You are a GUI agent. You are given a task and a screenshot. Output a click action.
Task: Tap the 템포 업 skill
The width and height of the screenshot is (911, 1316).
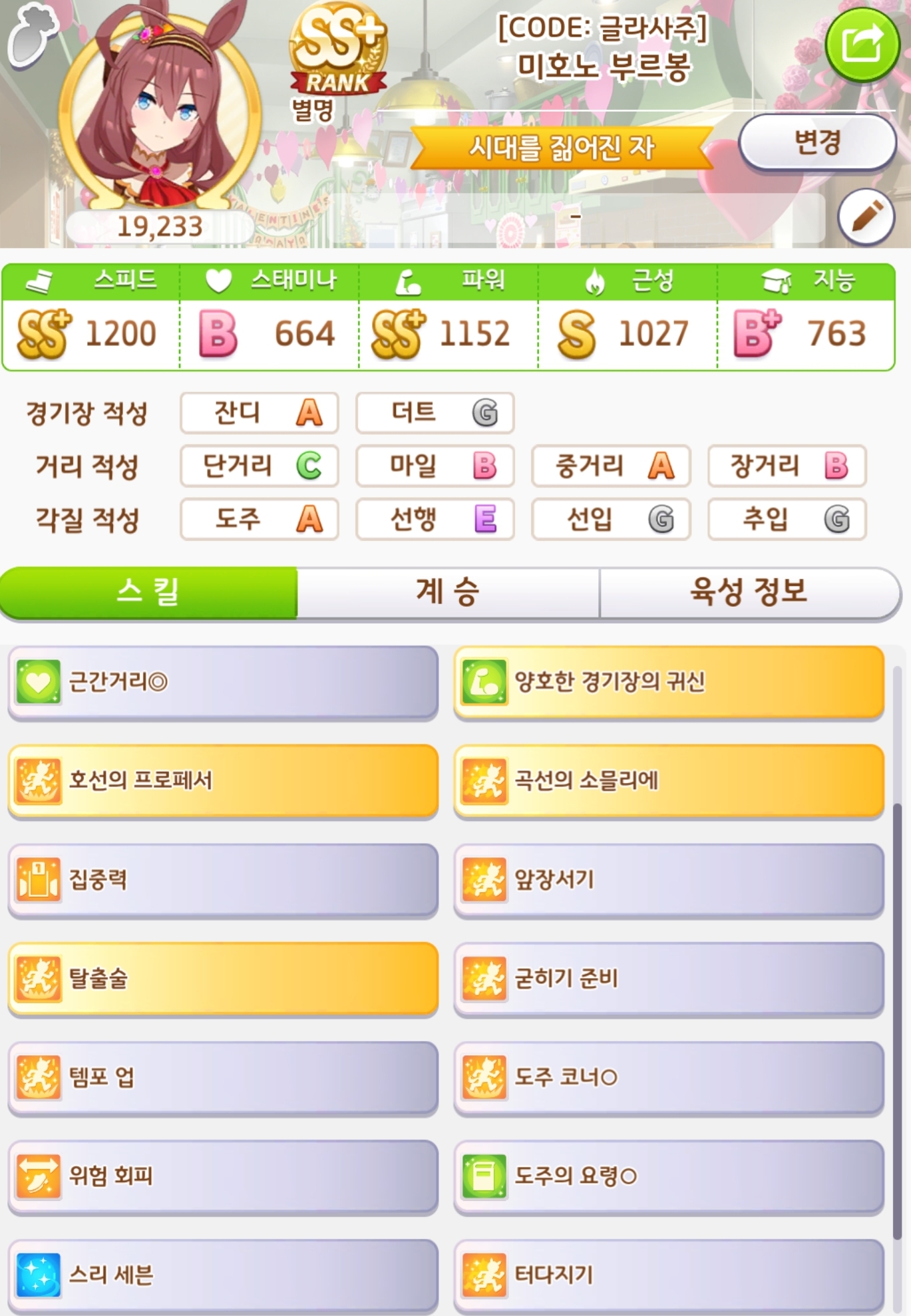coord(223,1077)
